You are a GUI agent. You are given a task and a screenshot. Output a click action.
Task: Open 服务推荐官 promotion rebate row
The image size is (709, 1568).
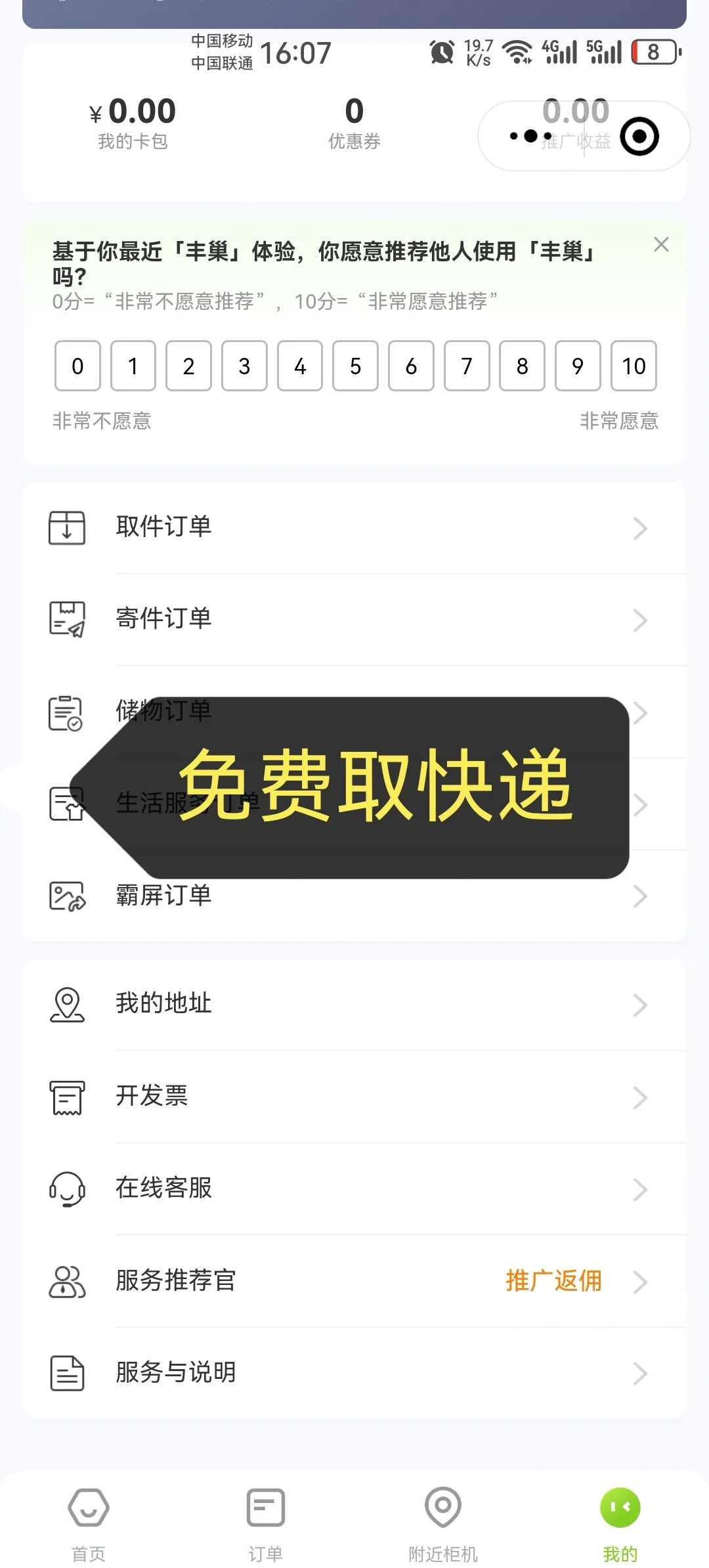click(354, 1280)
